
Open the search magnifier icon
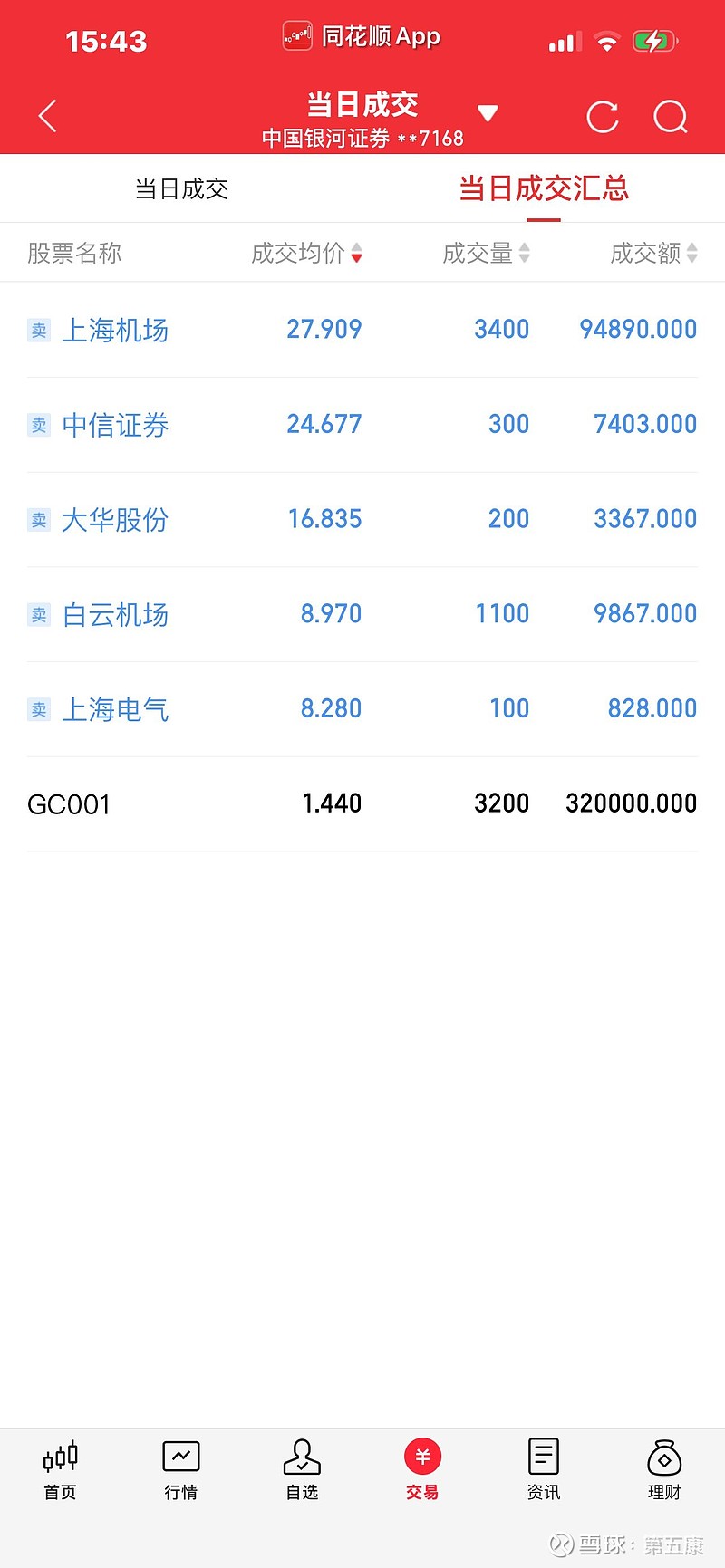point(671,117)
